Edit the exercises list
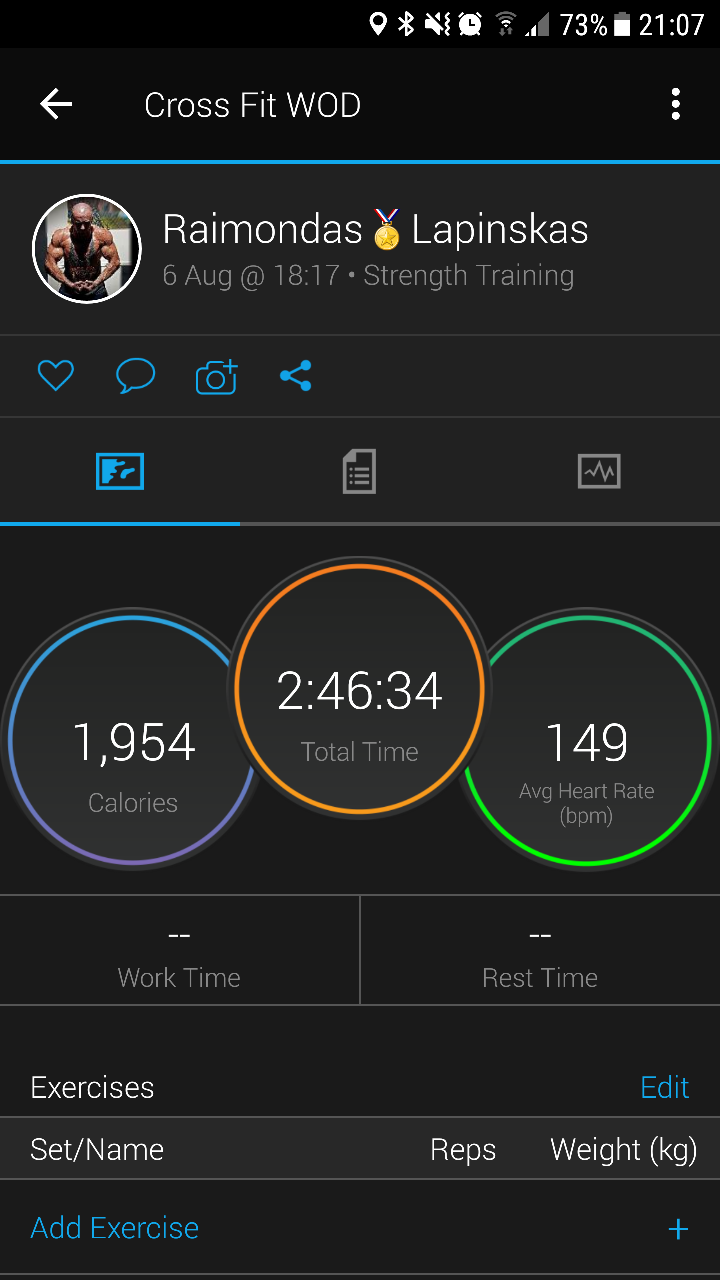The image size is (720, 1280). 664,1087
